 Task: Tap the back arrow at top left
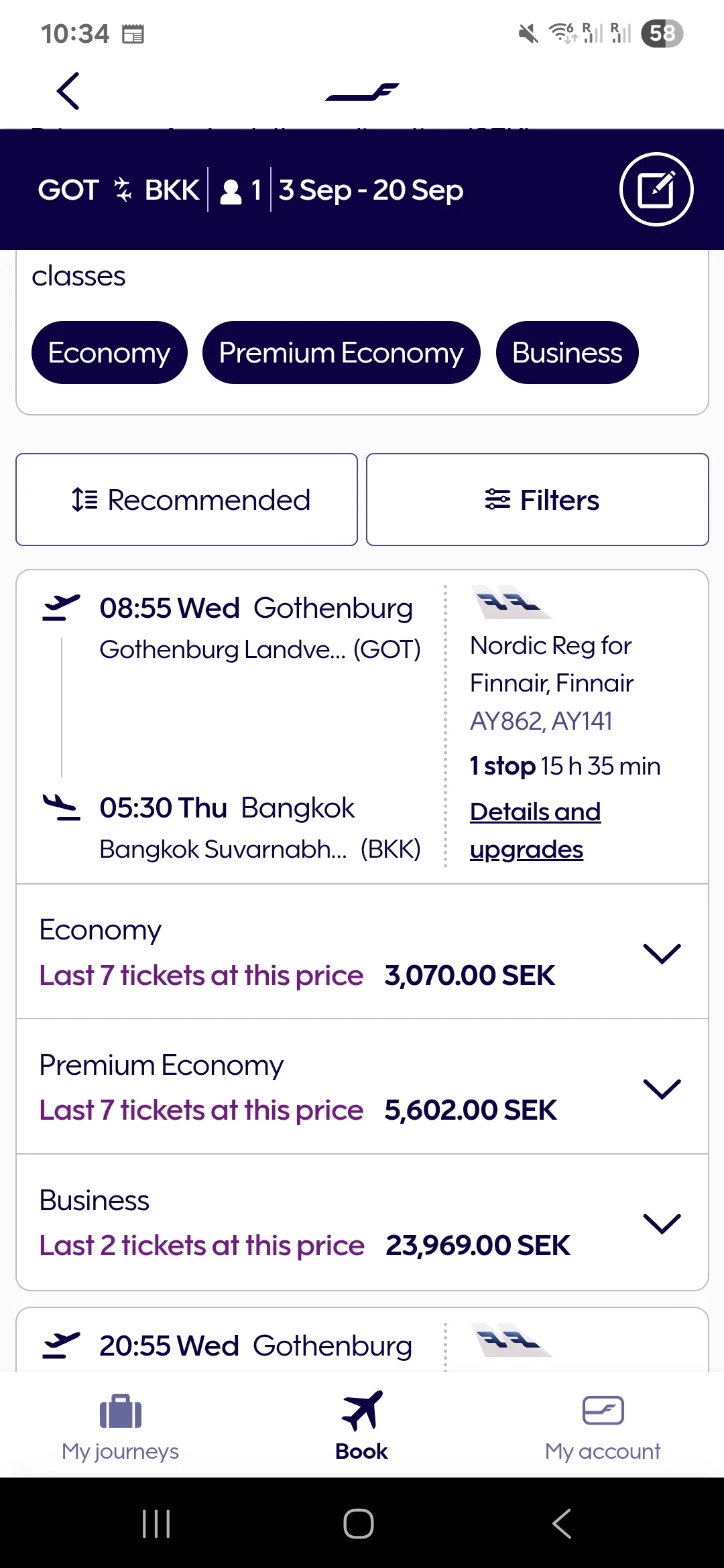[x=66, y=90]
